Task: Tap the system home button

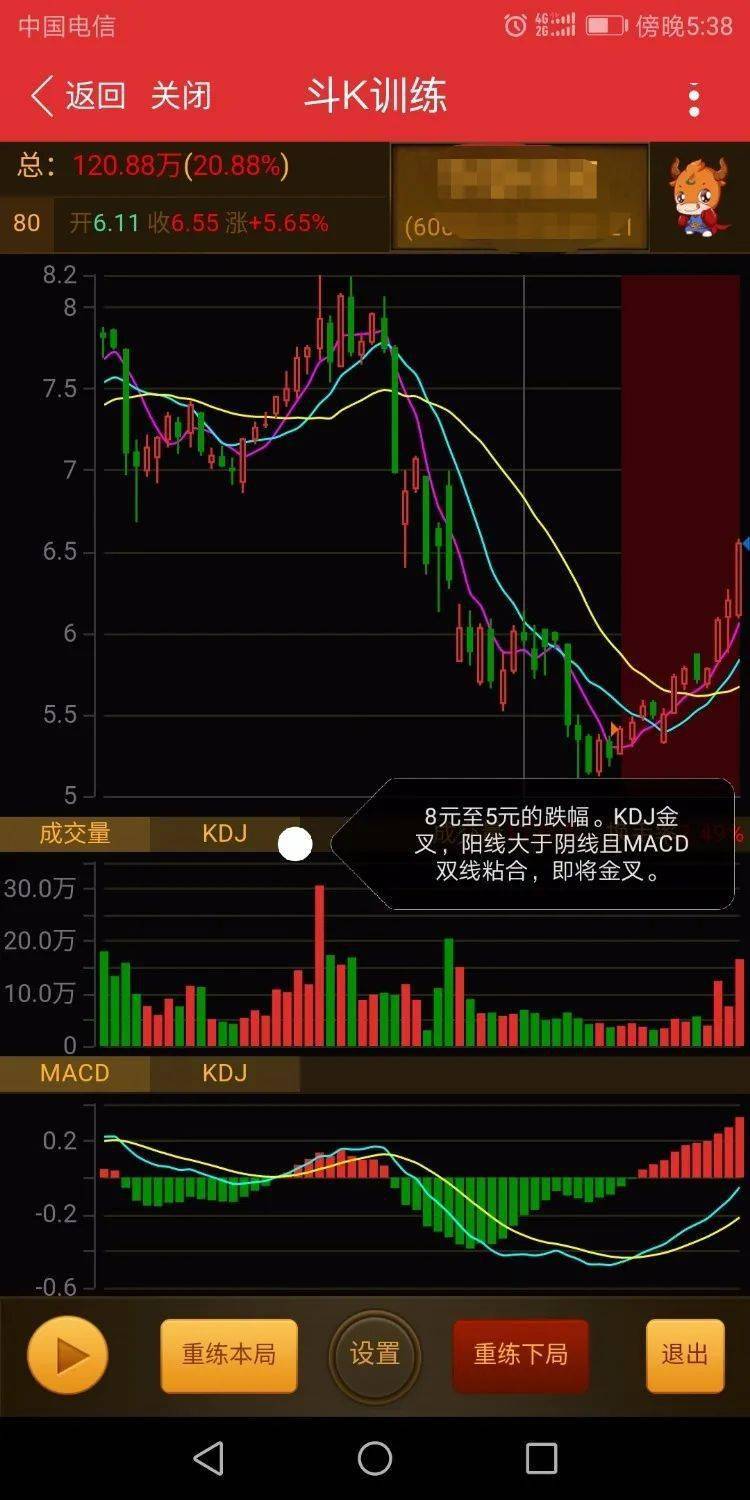Action: tap(375, 1459)
